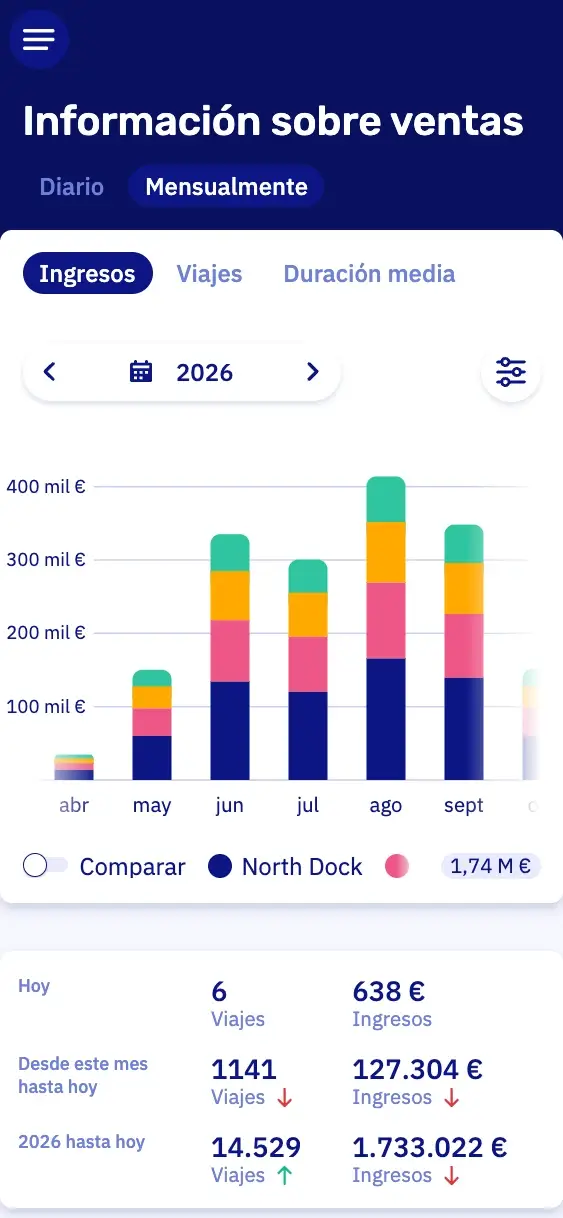563x1218 pixels.
Task: Open the hamburger drawer menu
Action: 39,39
